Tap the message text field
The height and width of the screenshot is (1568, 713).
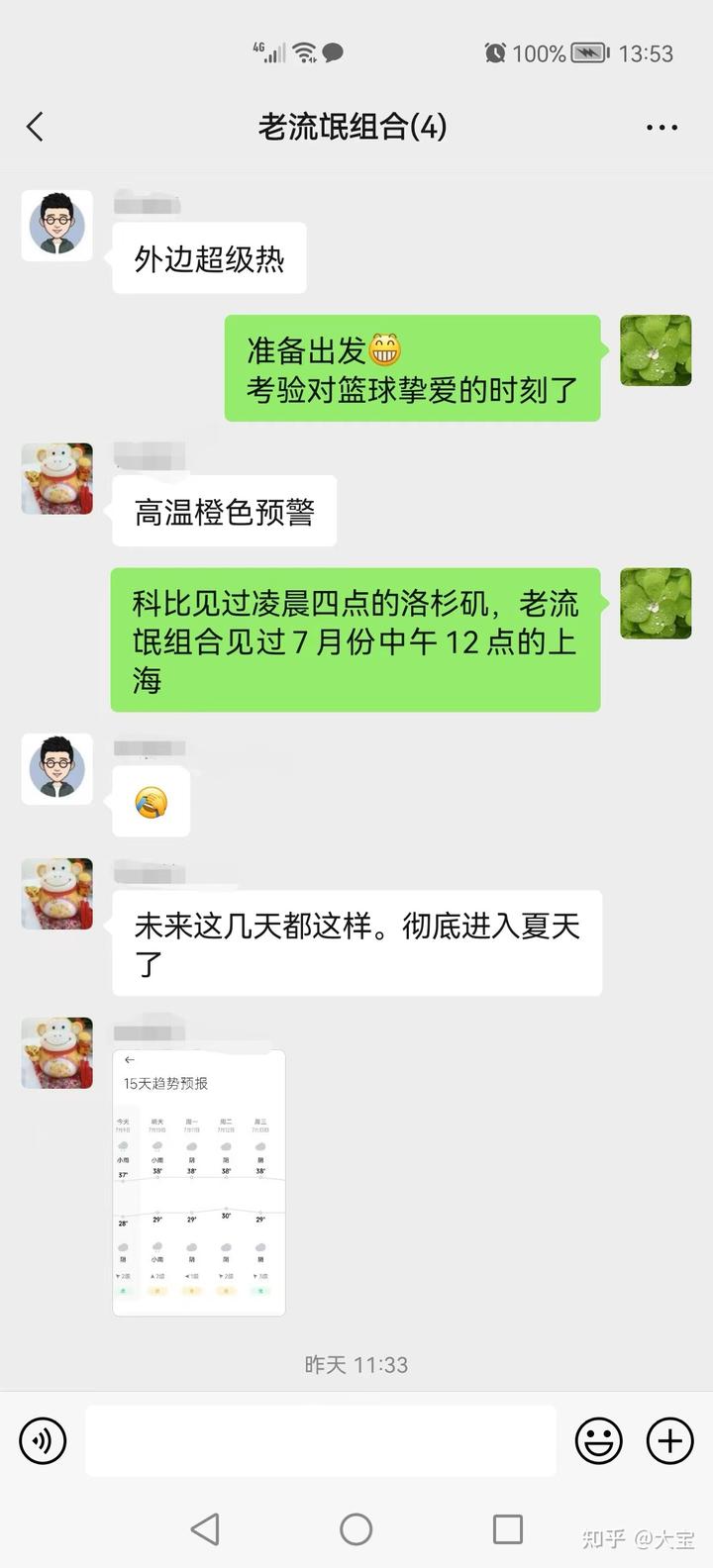[320, 1440]
